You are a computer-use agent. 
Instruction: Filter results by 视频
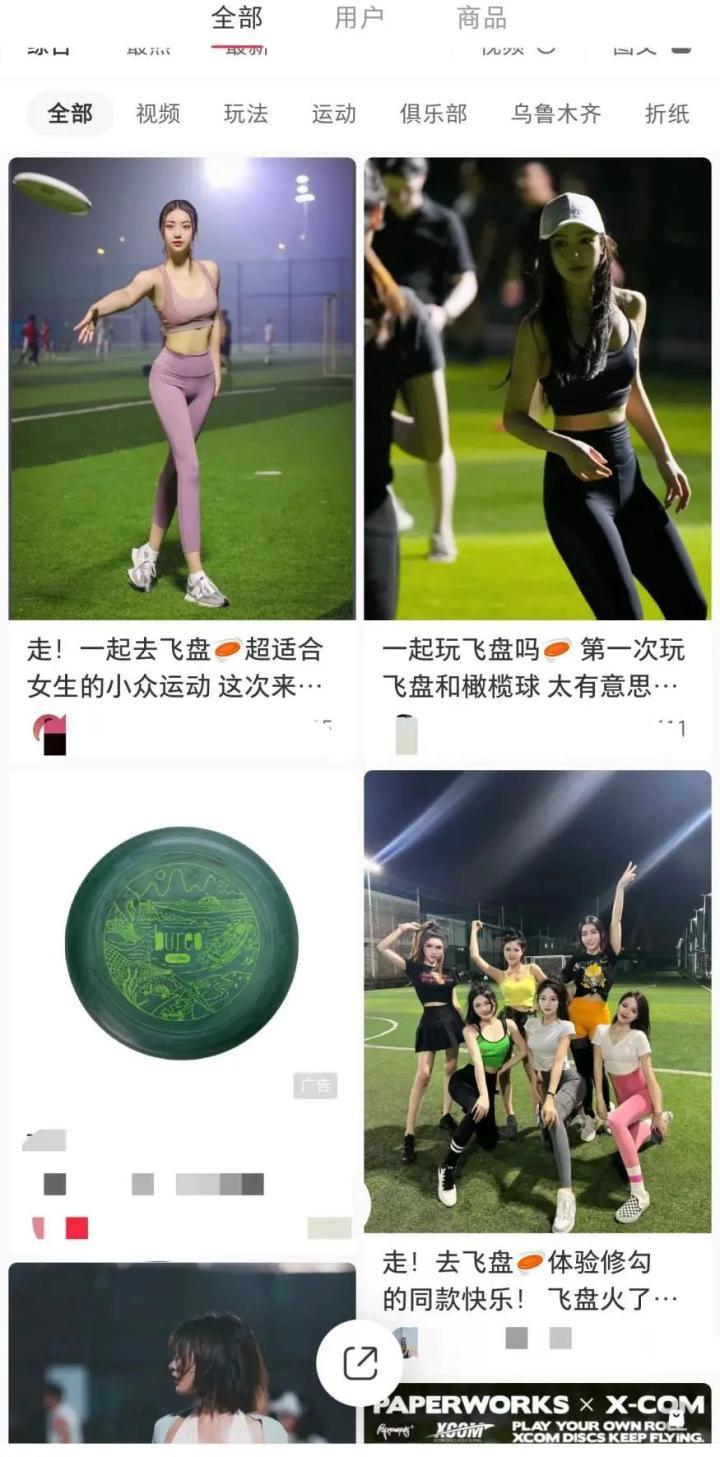click(158, 114)
